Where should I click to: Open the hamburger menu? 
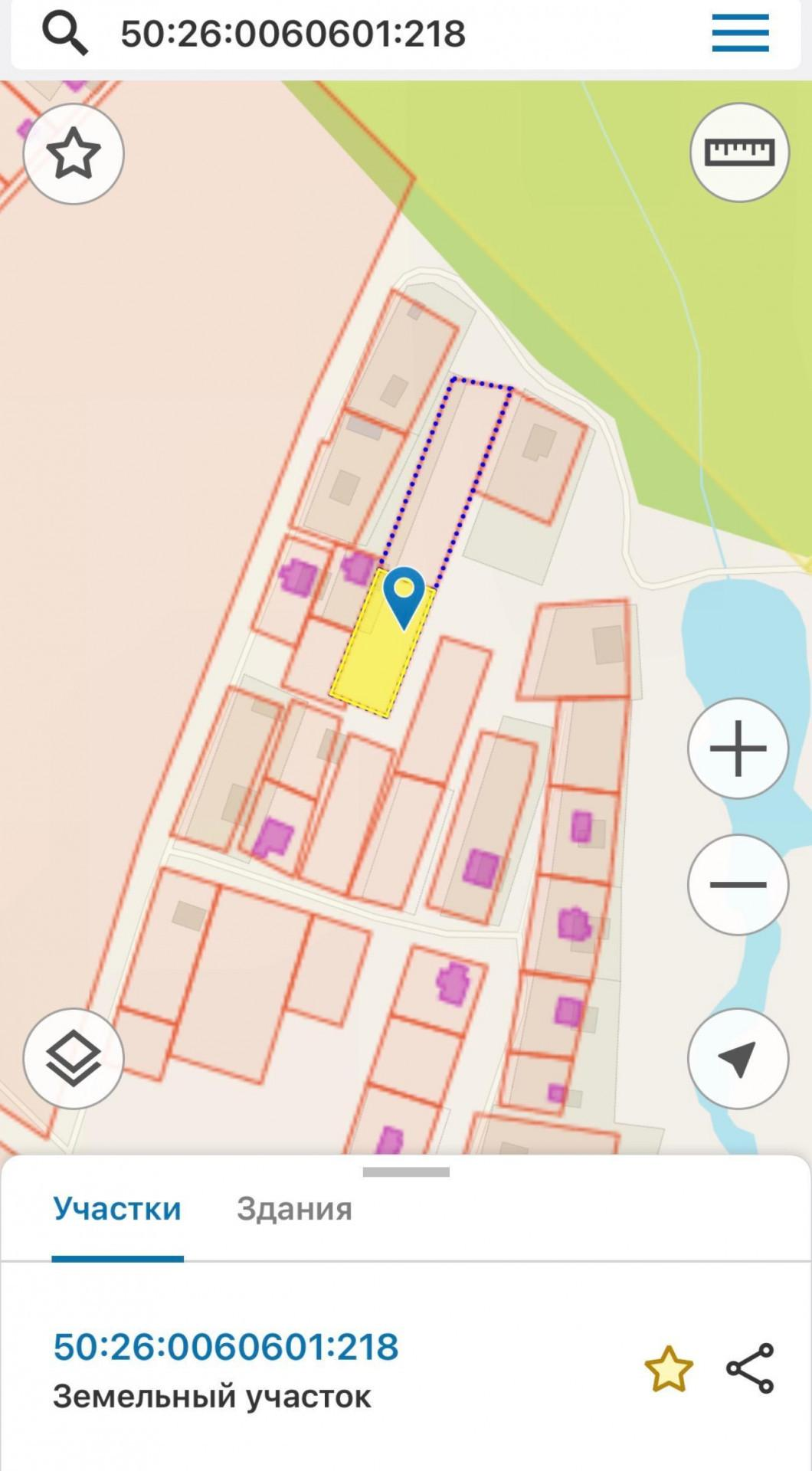pyautogui.click(x=740, y=34)
